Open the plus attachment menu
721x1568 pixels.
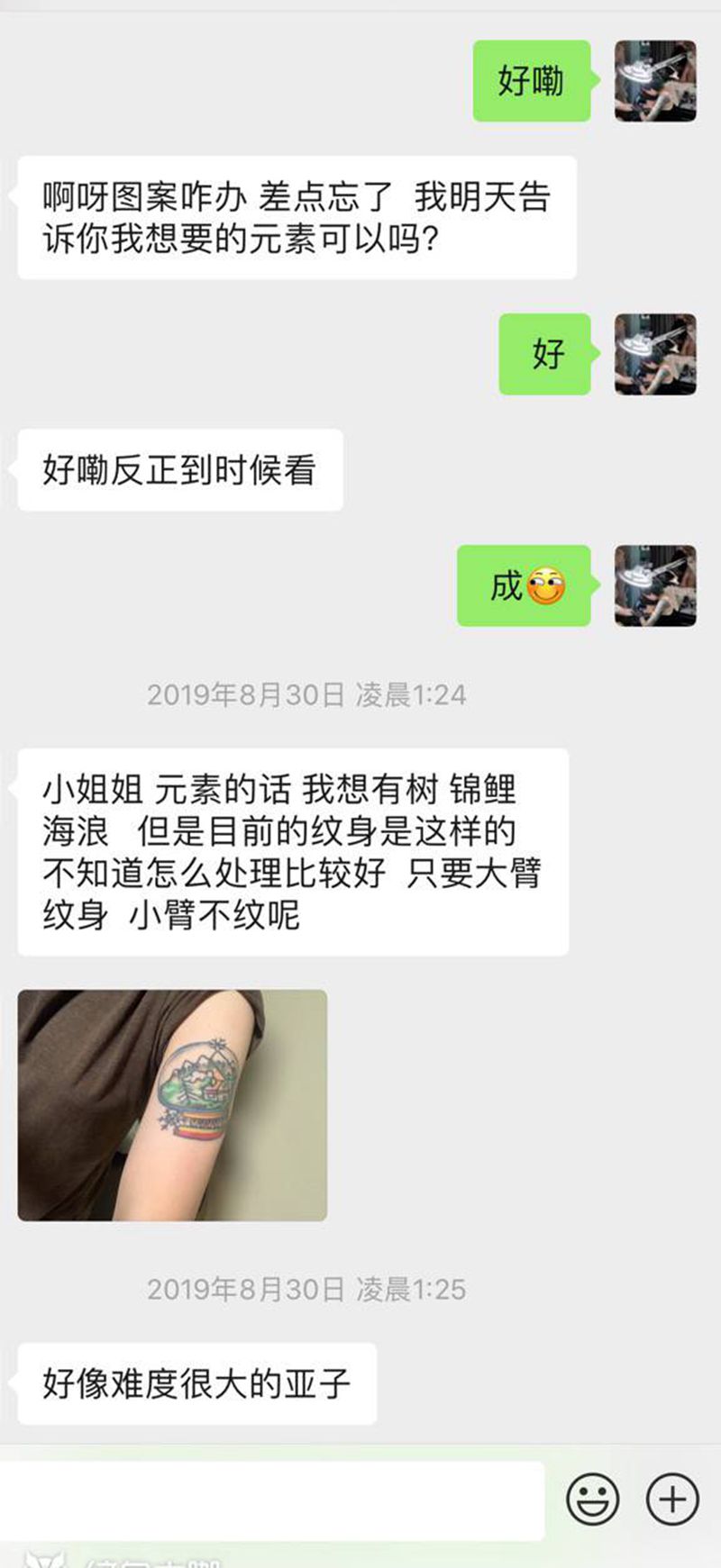[672, 1500]
